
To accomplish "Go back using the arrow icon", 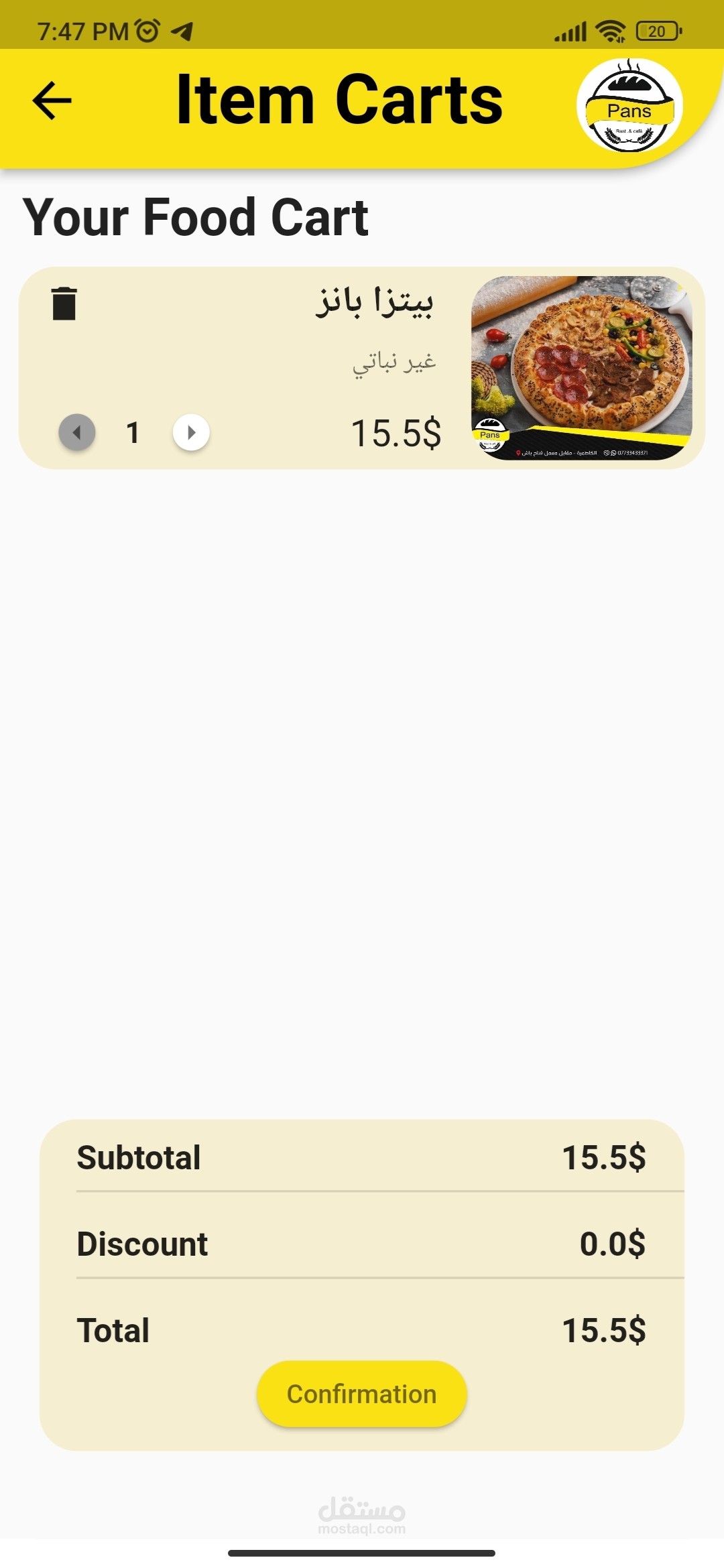I will (x=52, y=101).
